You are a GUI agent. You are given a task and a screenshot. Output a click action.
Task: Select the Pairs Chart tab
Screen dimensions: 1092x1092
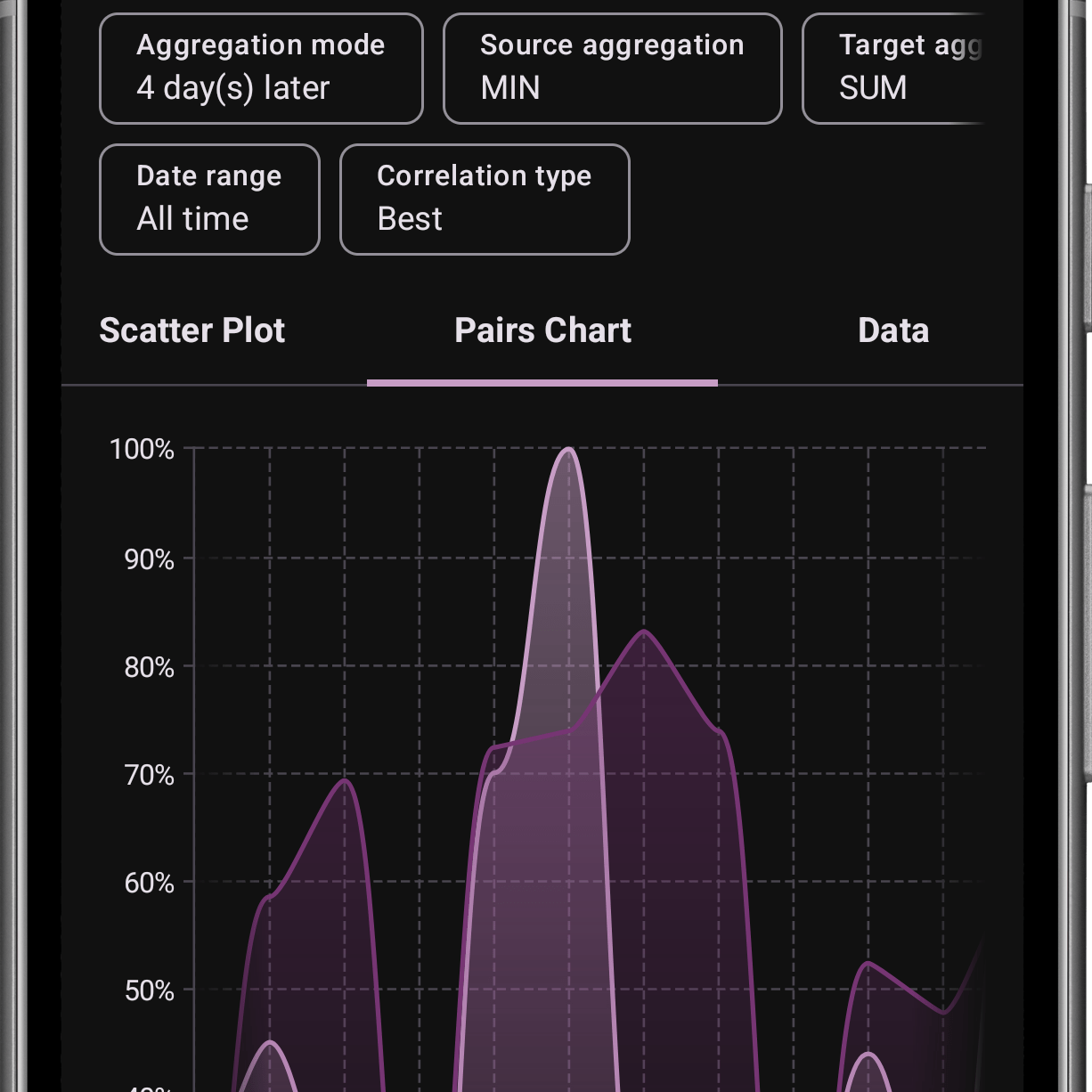coord(542,330)
